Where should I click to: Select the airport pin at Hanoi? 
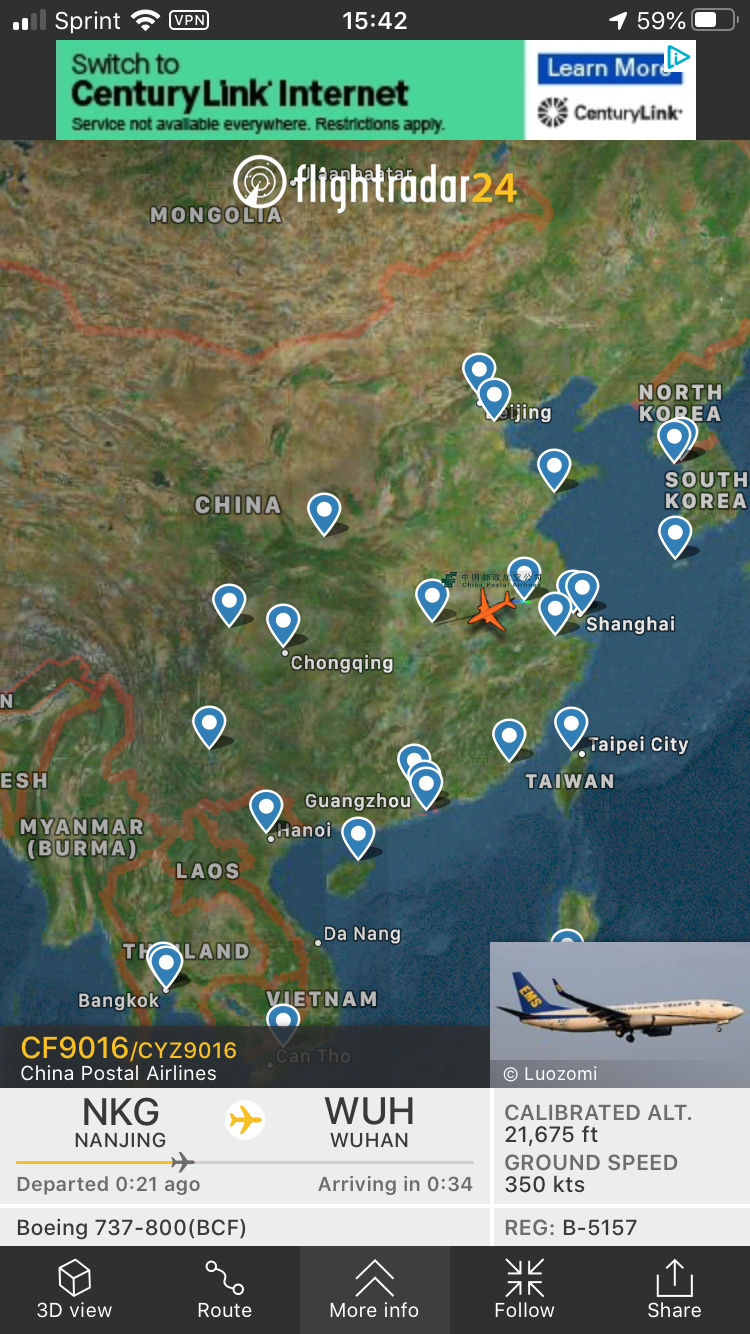coord(266,808)
